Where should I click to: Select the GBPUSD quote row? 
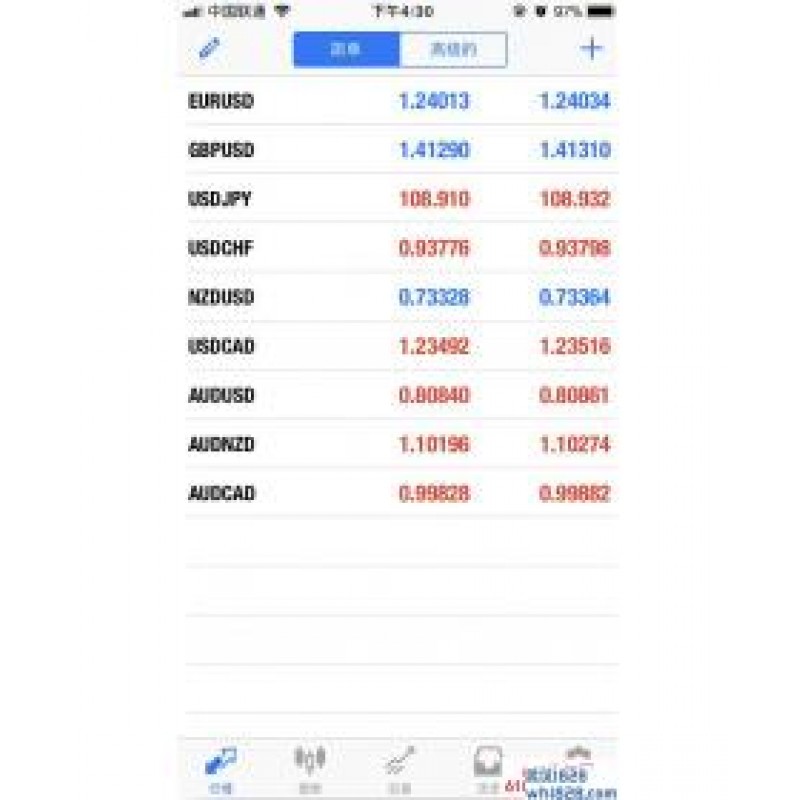[400, 150]
